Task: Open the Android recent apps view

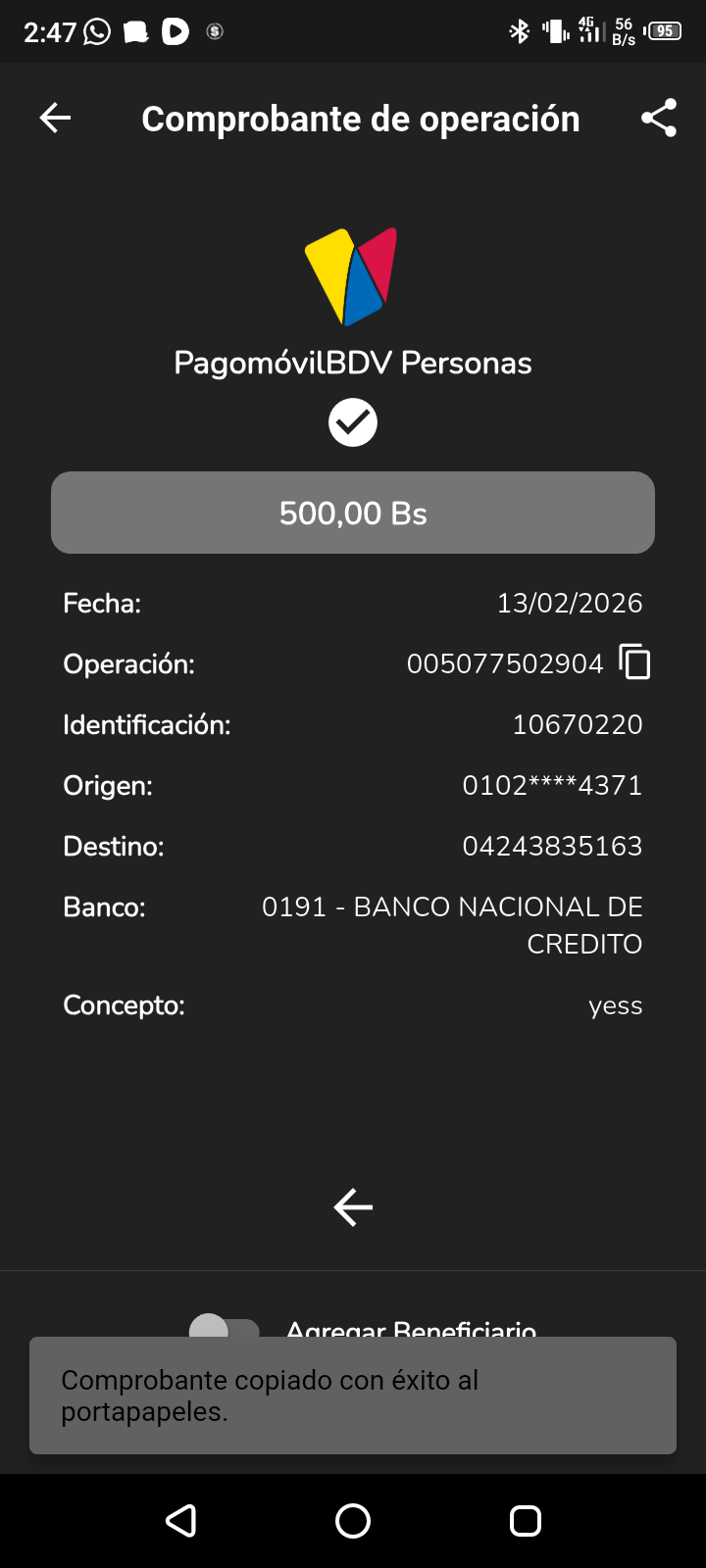Action: [526, 1521]
